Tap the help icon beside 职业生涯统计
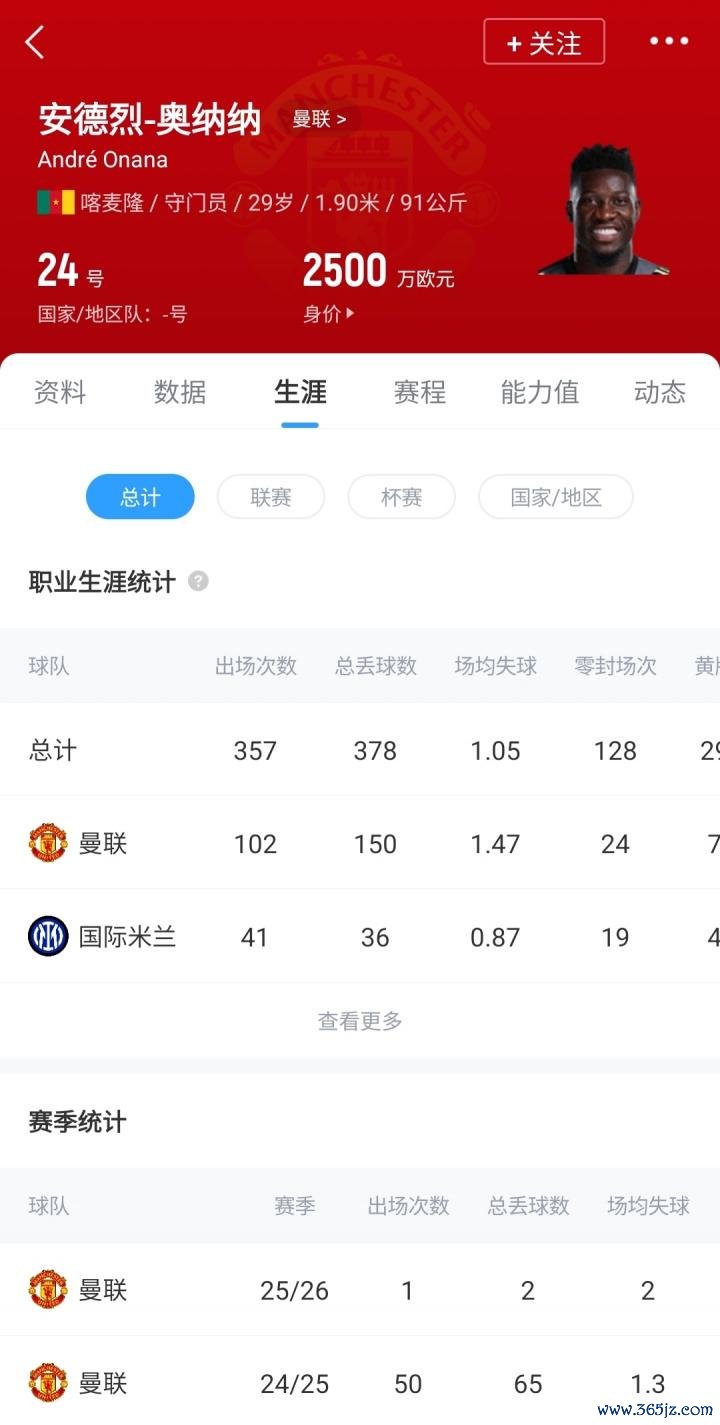This screenshot has width=720, height=1425. [x=199, y=581]
